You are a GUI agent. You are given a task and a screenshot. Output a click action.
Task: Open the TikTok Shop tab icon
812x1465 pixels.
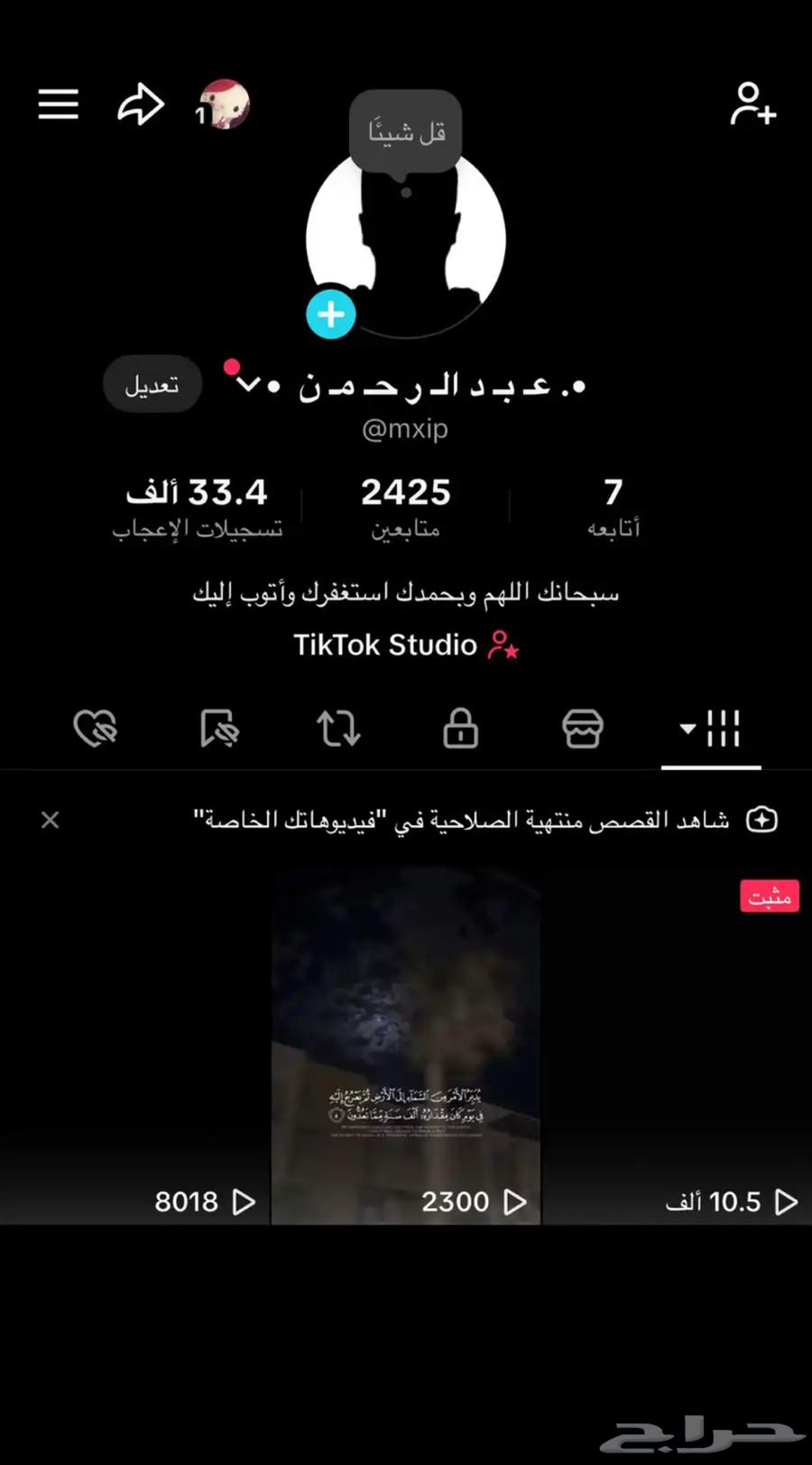click(x=582, y=729)
